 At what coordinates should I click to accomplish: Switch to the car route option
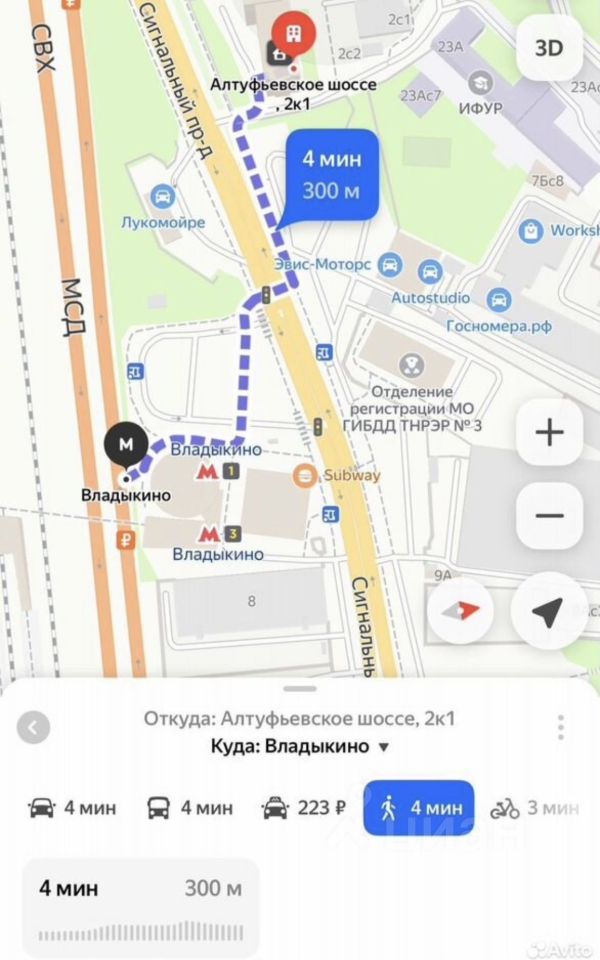74,808
